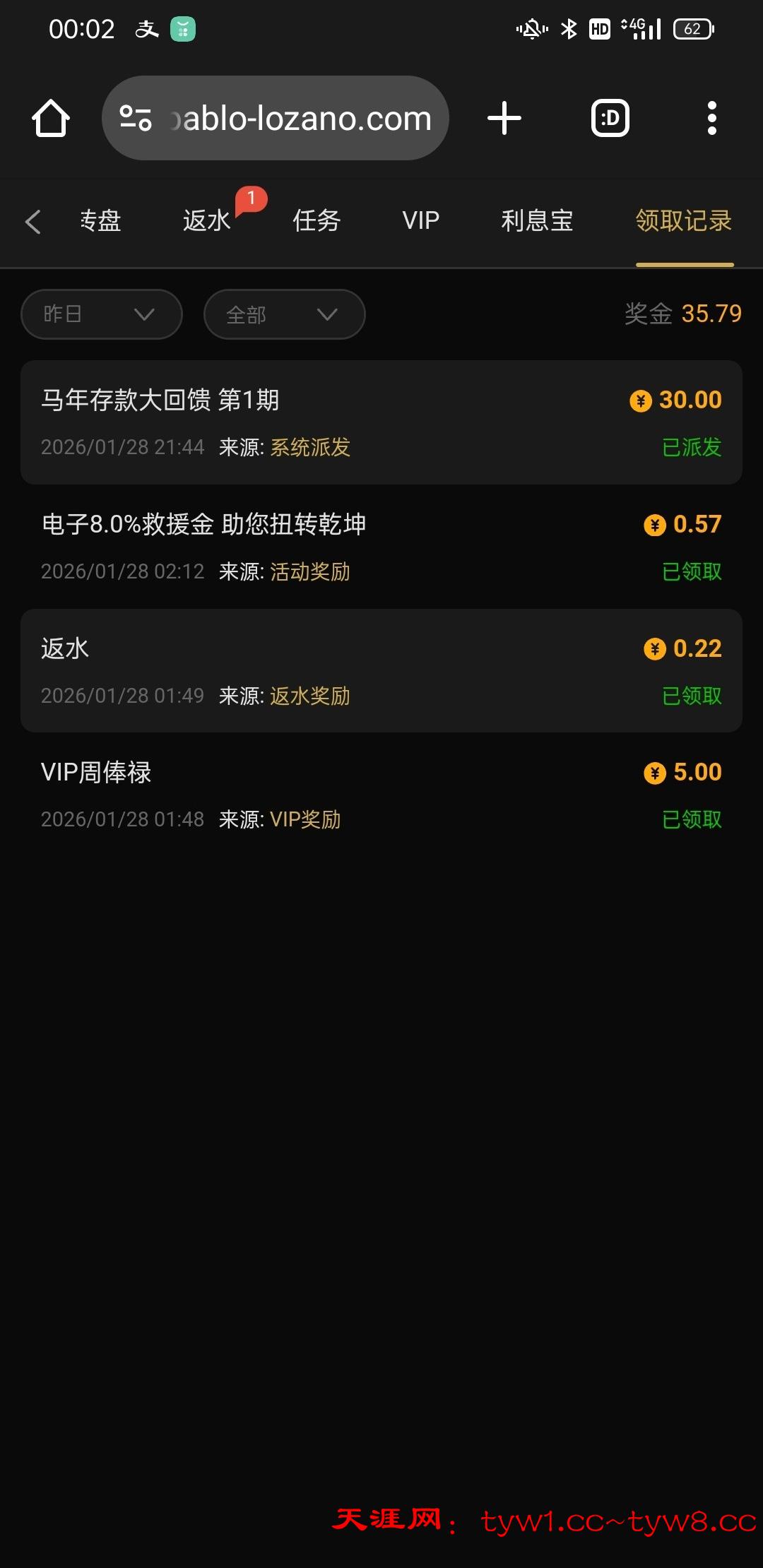Open the browser tab switcher
Viewport: 763px width, 1568px height.
610,118
